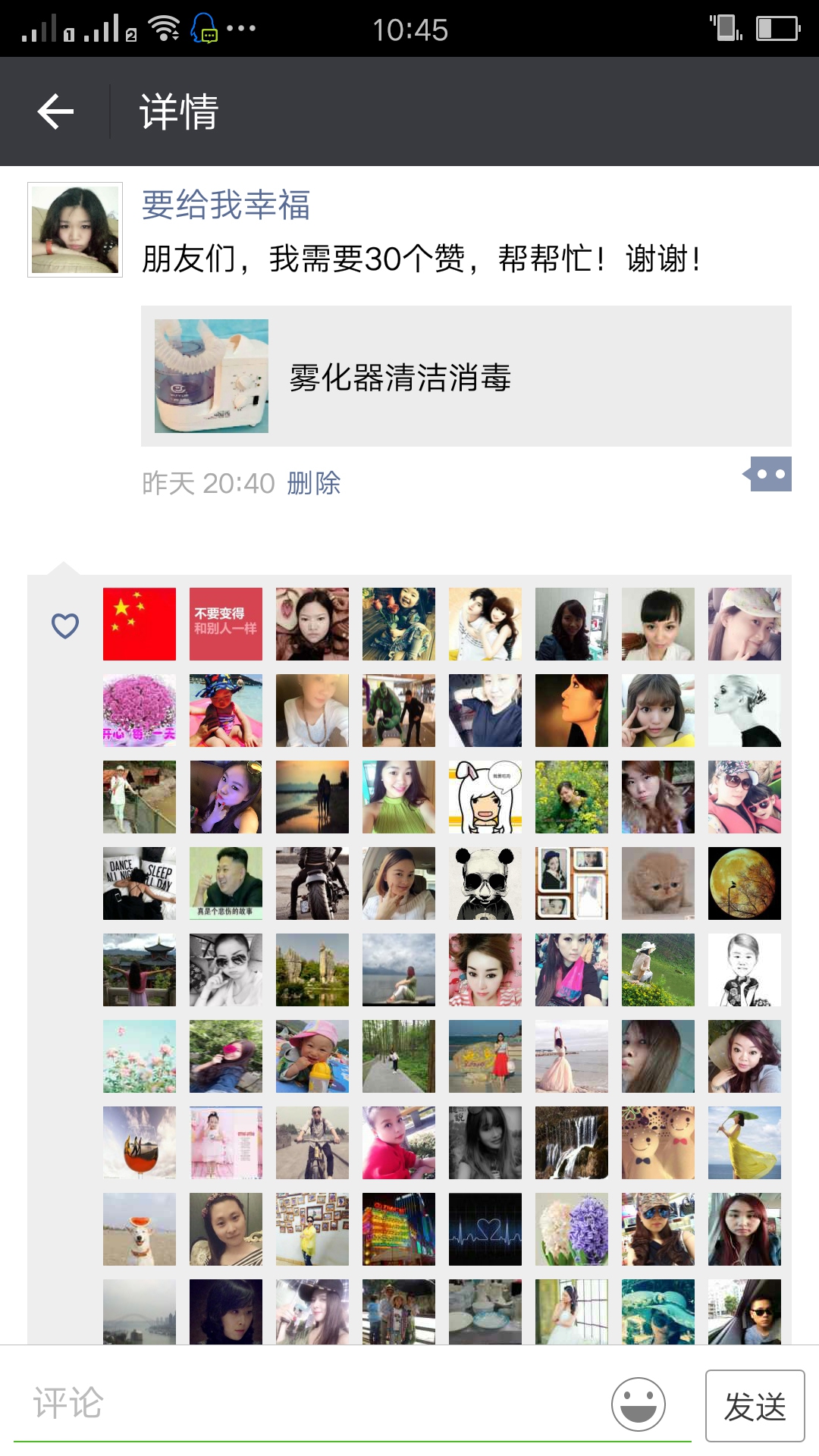Delete this post via 删除
The height and width of the screenshot is (1456, 819).
click(314, 483)
